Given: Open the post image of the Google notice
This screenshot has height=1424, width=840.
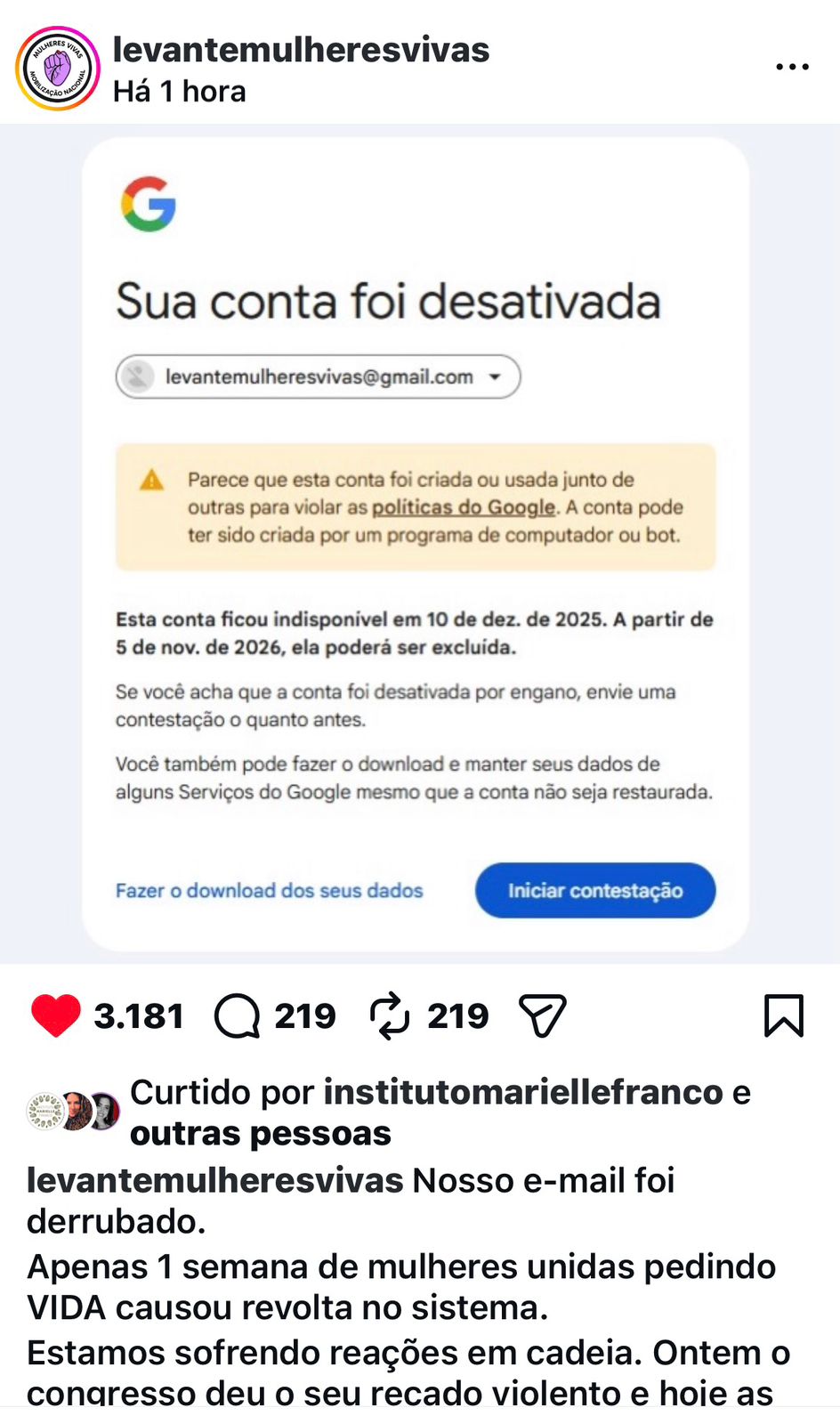Looking at the screenshot, I should (x=416, y=543).
